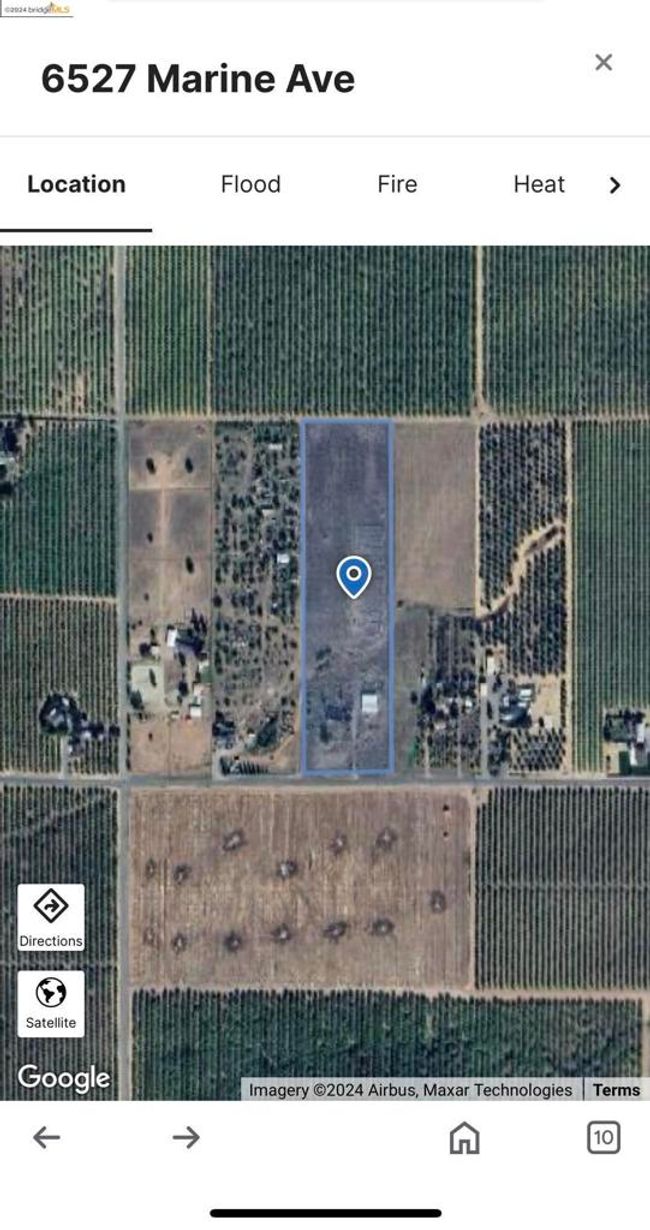Close the 6527 Marine Ave panel
This screenshot has width=650, height=1230.
coord(603,63)
